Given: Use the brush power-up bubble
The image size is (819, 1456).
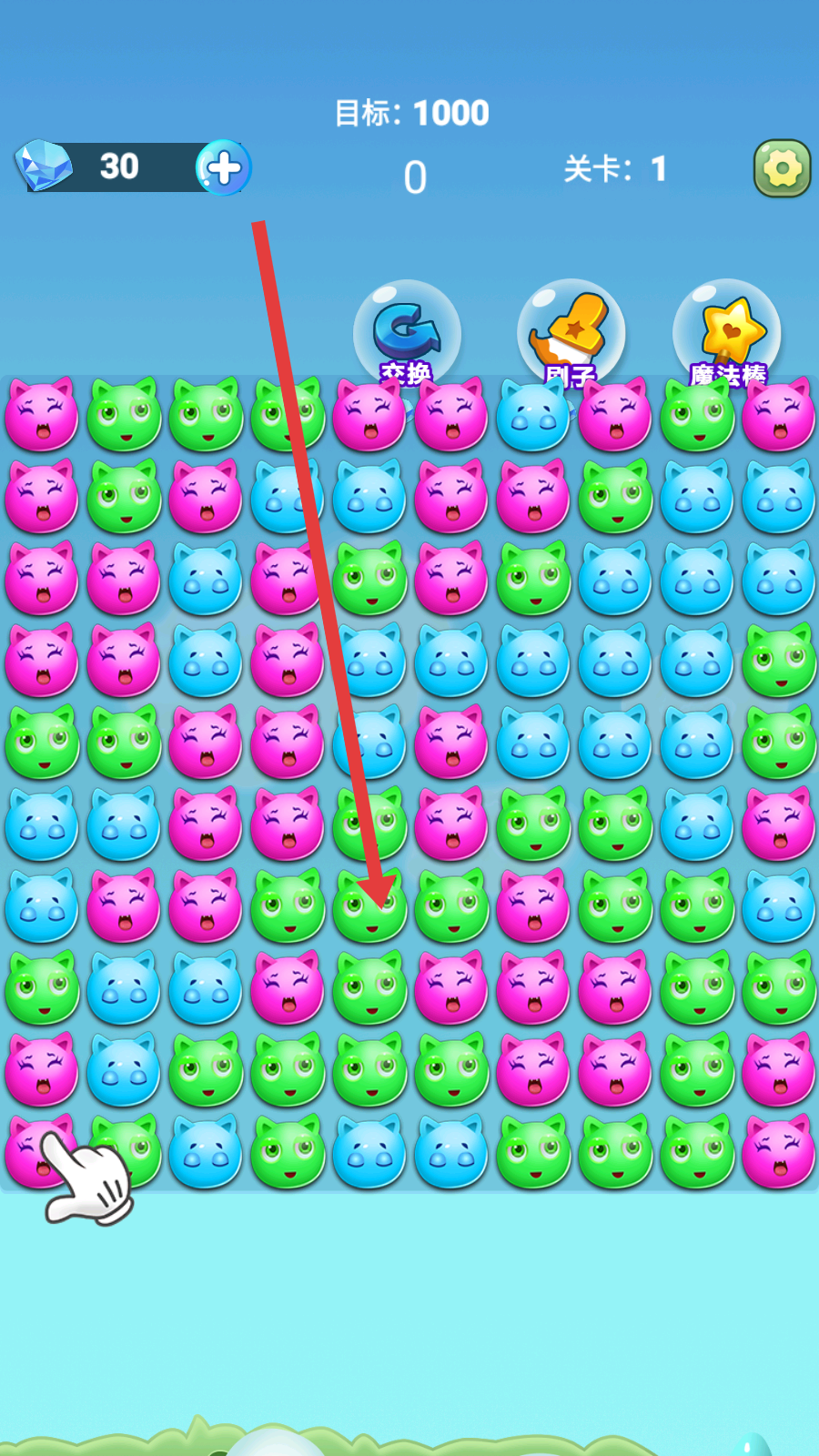Looking at the screenshot, I should 571,332.
